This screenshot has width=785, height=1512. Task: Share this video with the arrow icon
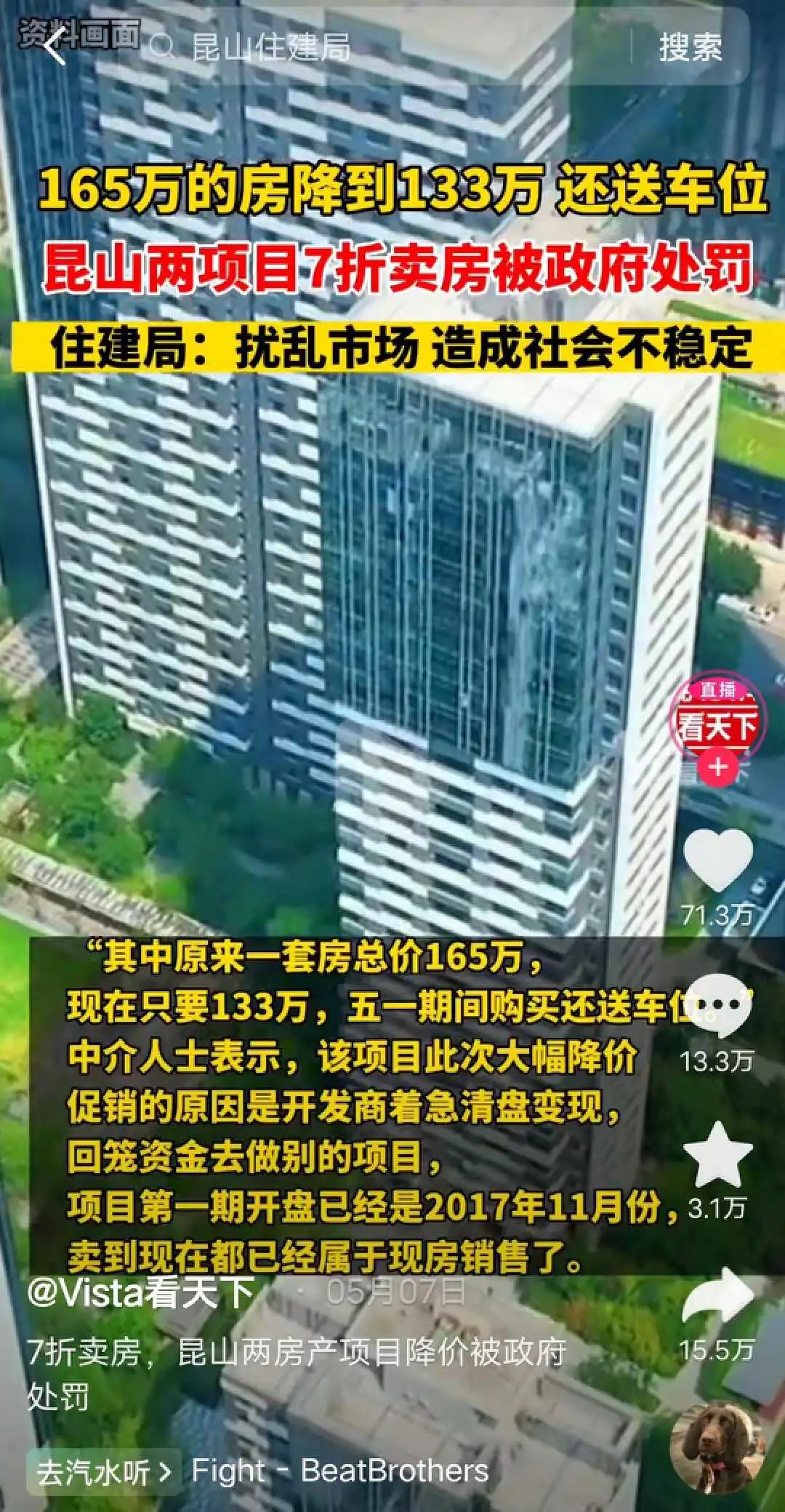pos(718,1298)
